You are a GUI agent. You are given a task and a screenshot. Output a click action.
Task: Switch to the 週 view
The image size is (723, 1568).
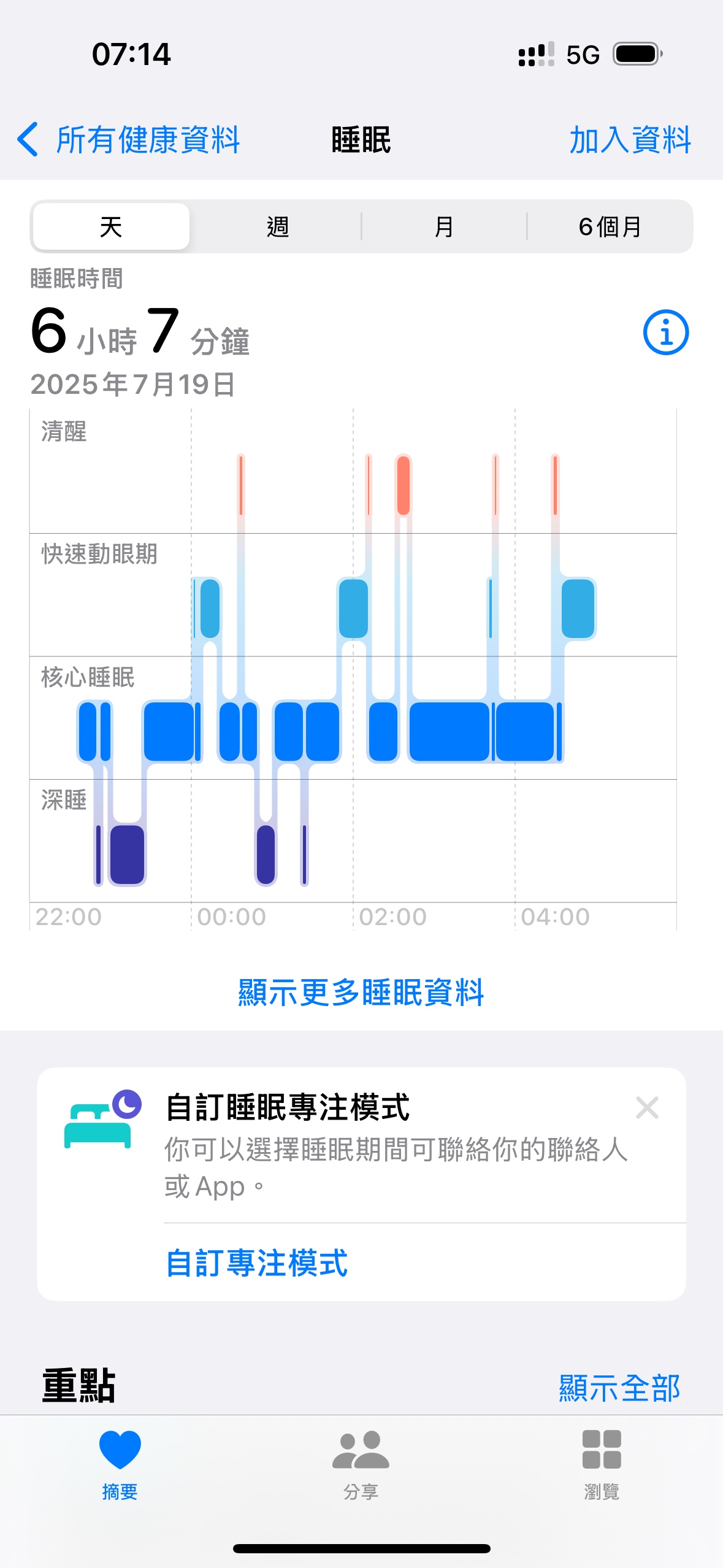pos(277,227)
